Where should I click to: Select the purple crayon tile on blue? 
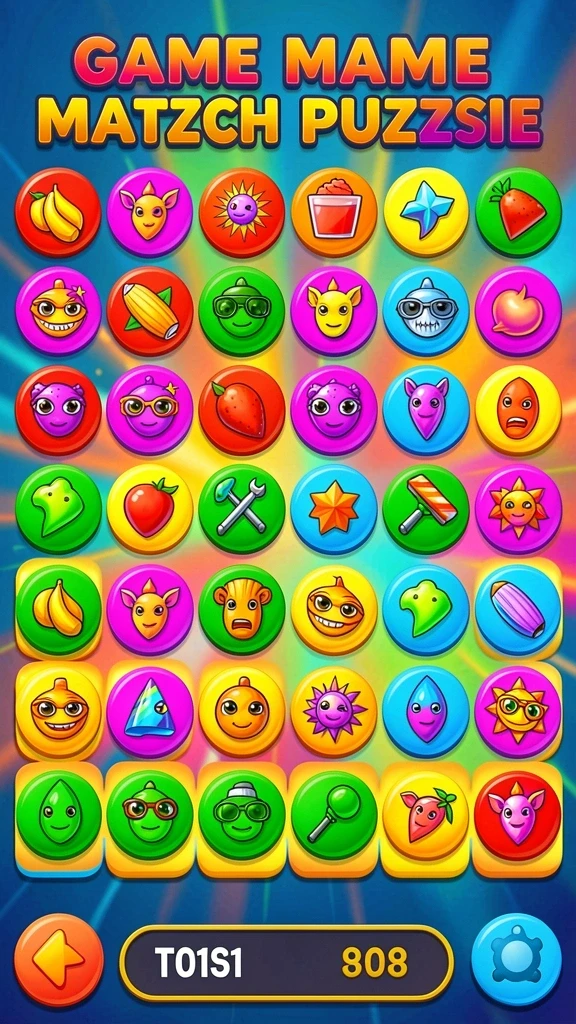coord(519,609)
